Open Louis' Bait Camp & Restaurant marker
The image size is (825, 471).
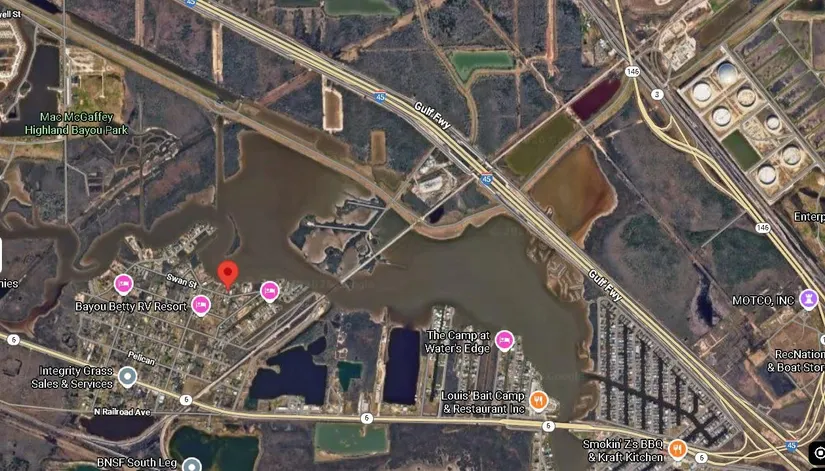pyautogui.click(x=539, y=401)
